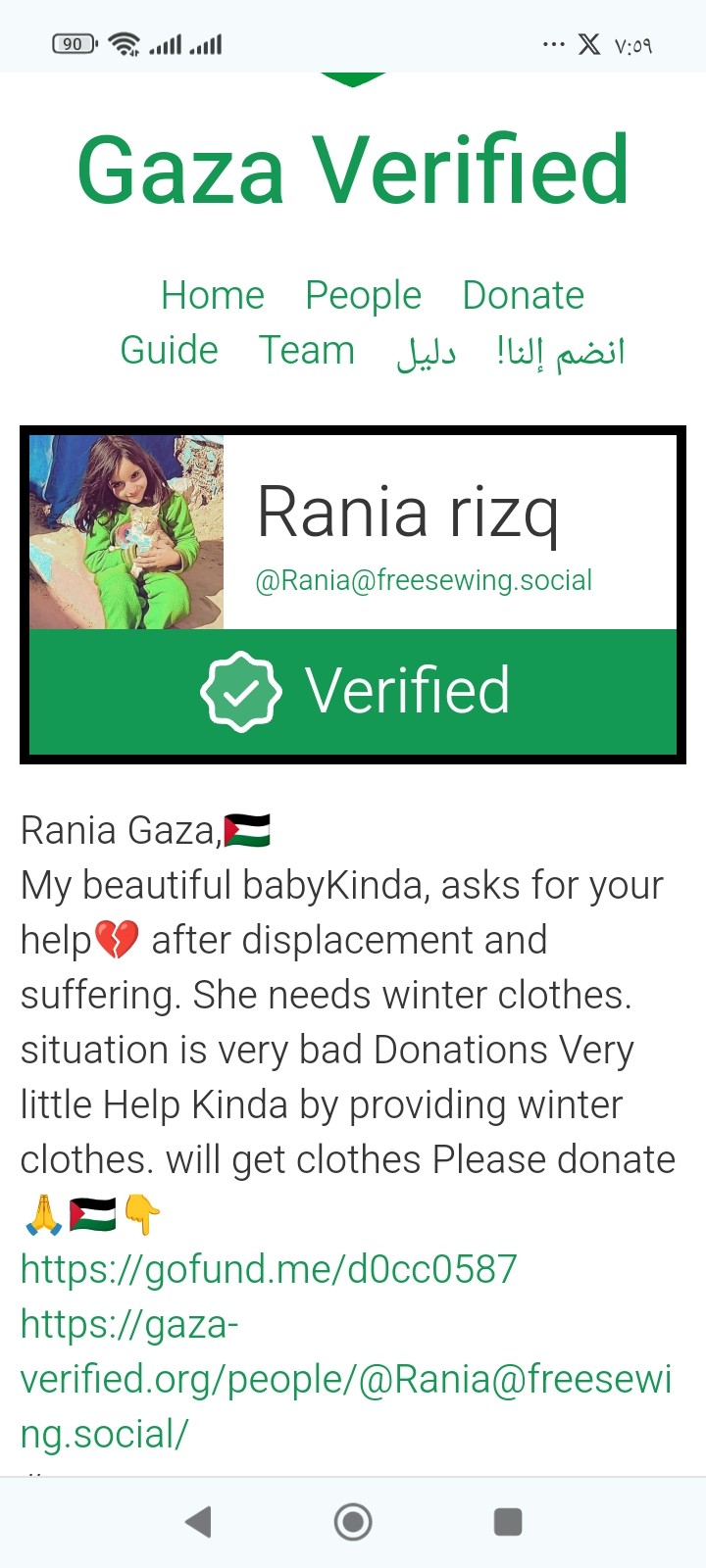Open the gofund.me/d0cc0587 donation link
706x1568 pixels.
268,1269
